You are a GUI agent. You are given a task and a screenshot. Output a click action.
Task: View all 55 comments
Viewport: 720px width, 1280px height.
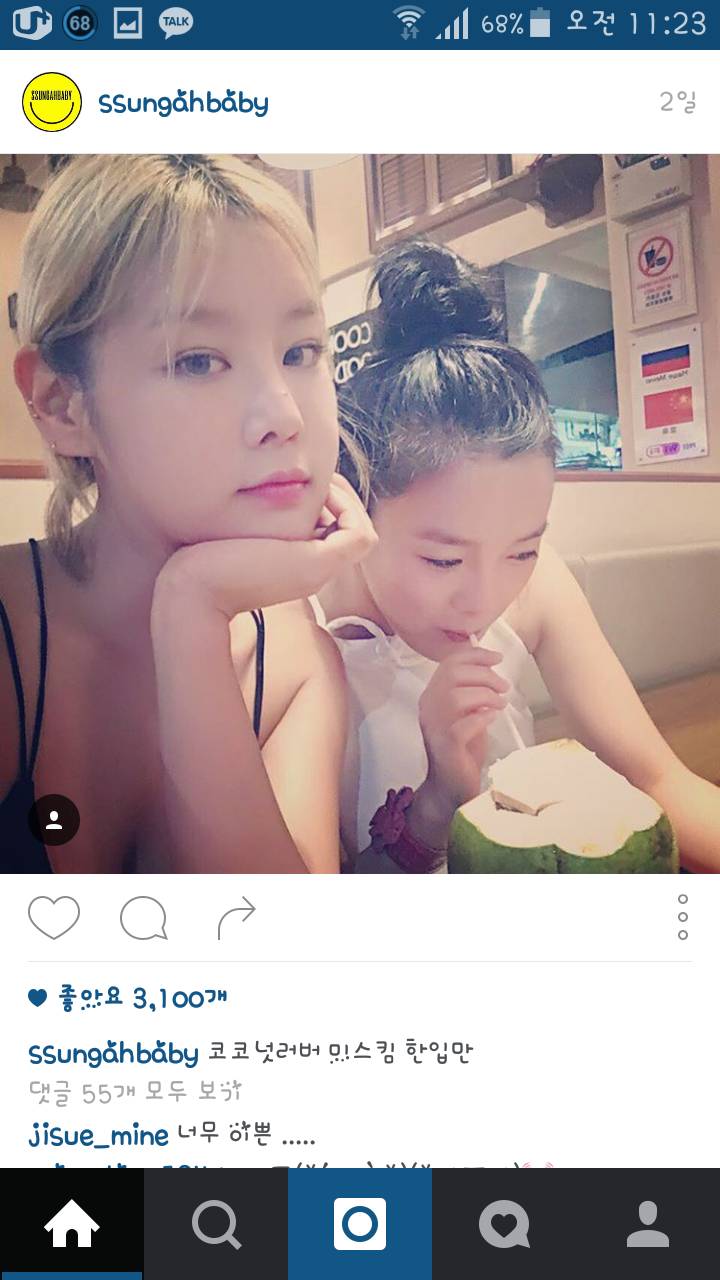[135, 1093]
